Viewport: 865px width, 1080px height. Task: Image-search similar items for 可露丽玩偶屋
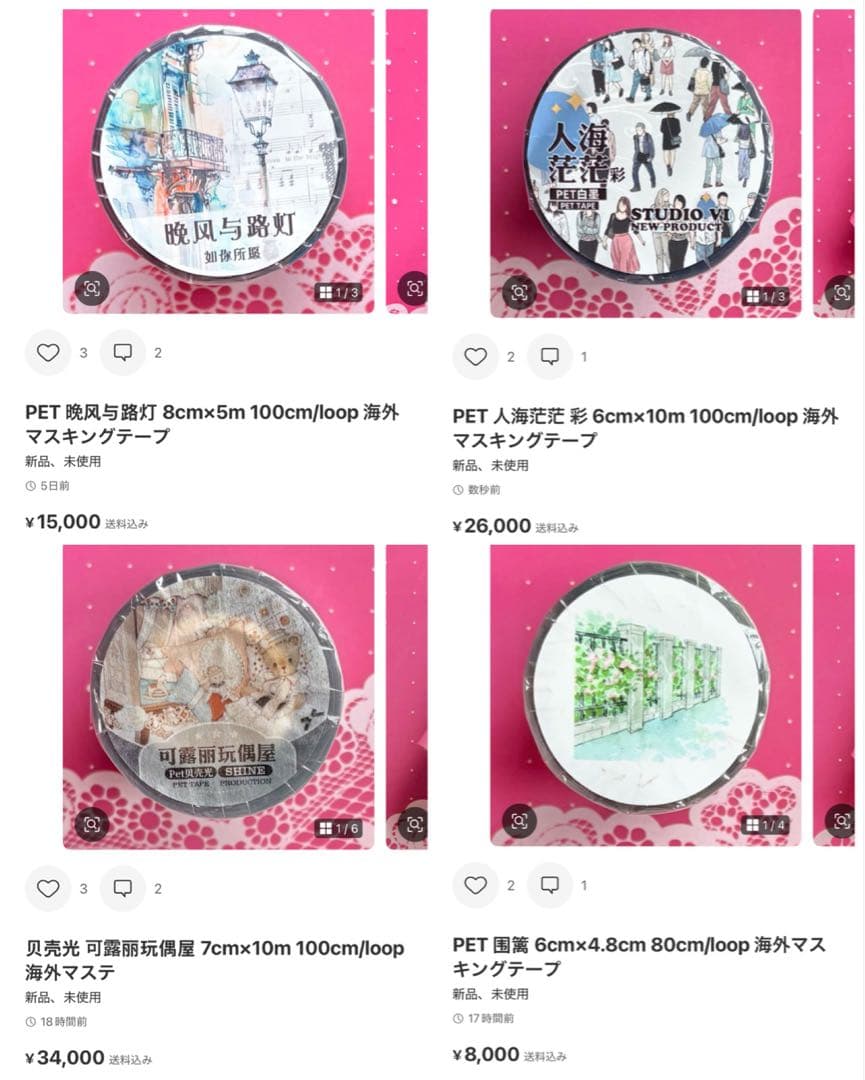91,824
